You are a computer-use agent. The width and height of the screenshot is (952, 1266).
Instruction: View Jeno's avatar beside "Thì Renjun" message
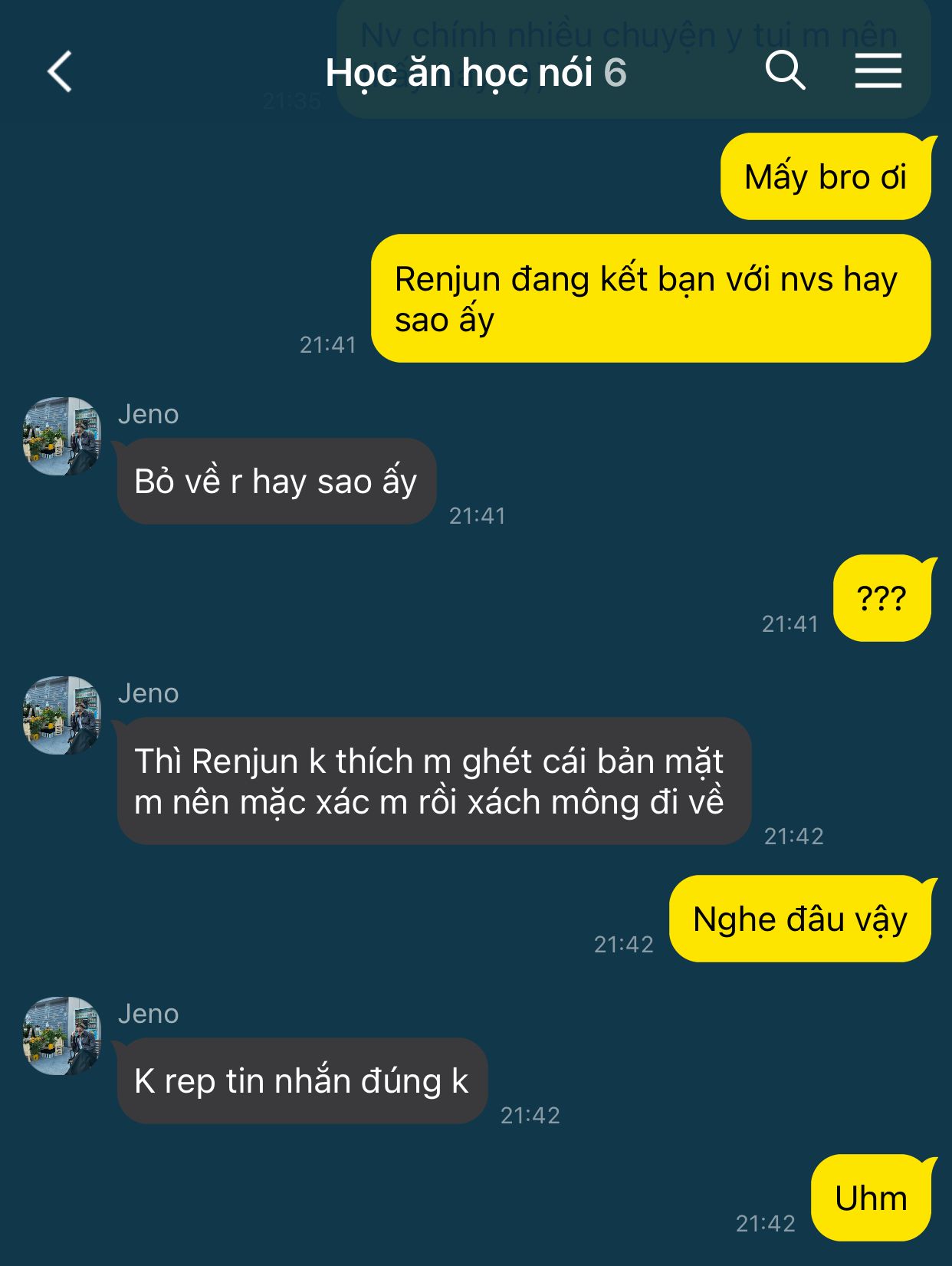62,715
